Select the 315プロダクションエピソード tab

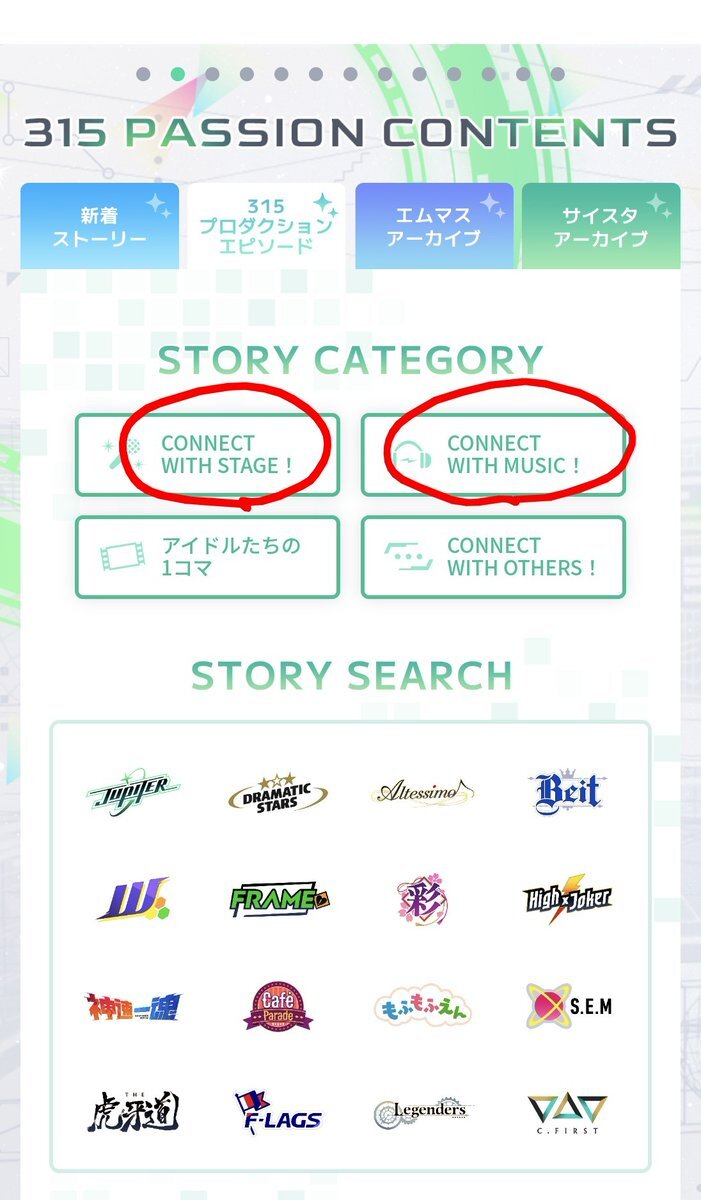click(266, 226)
